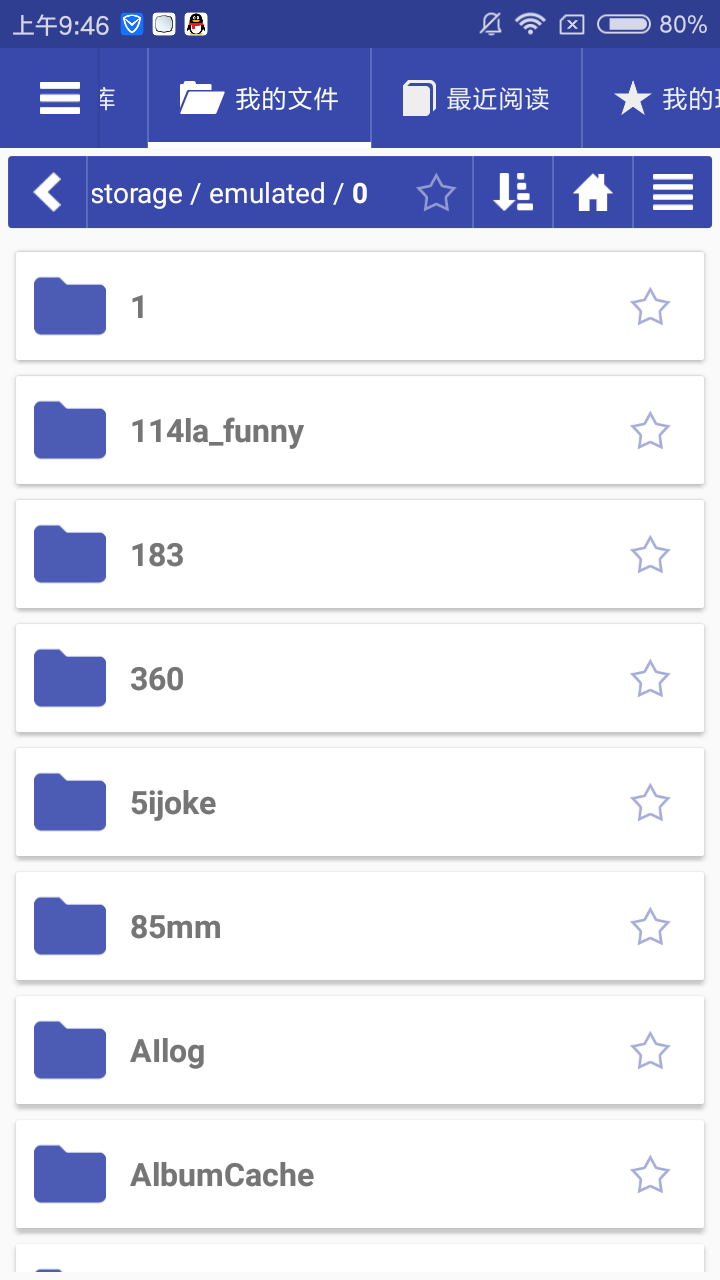
Task: Star the 183 folder
Action: [x=650, y=555]
